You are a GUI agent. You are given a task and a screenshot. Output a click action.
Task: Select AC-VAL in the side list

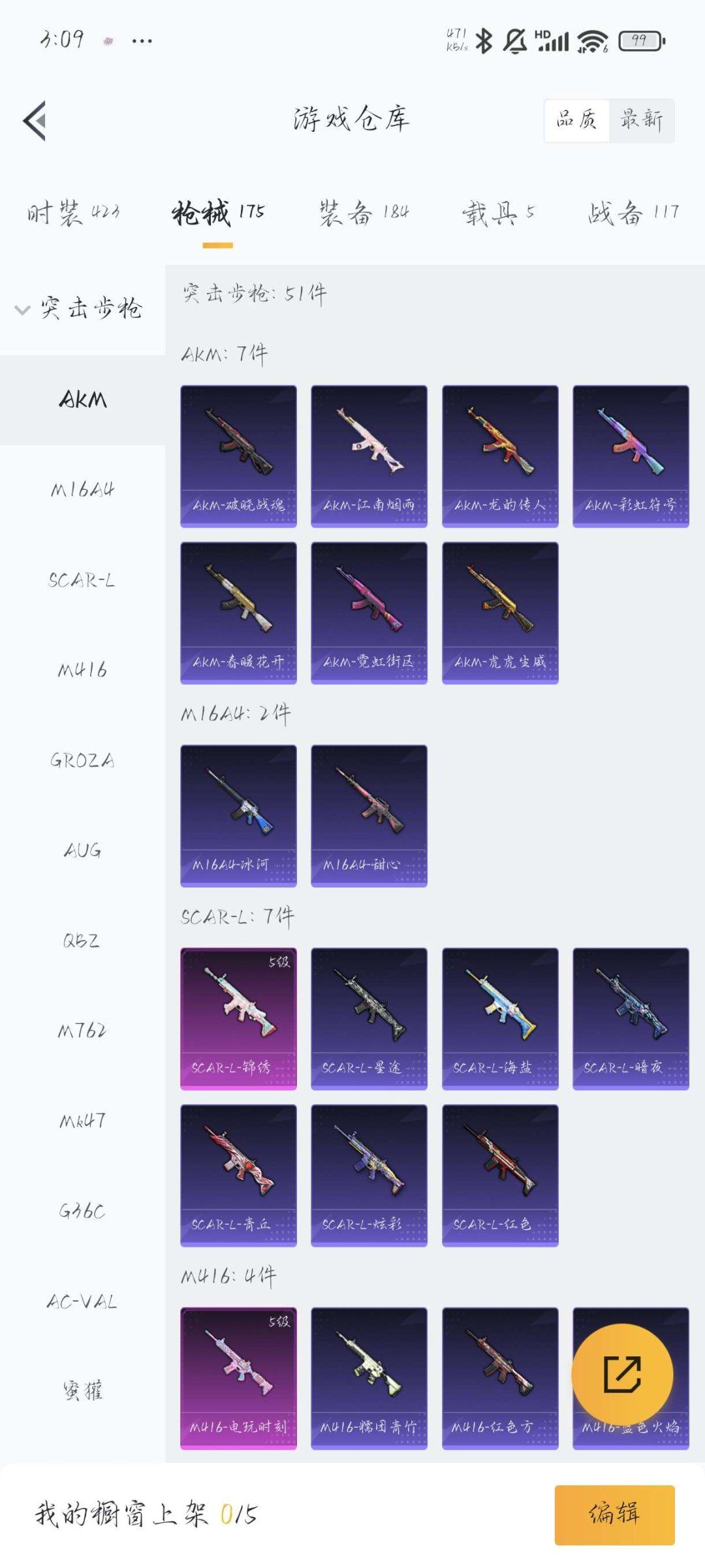tap(82, 1302)
